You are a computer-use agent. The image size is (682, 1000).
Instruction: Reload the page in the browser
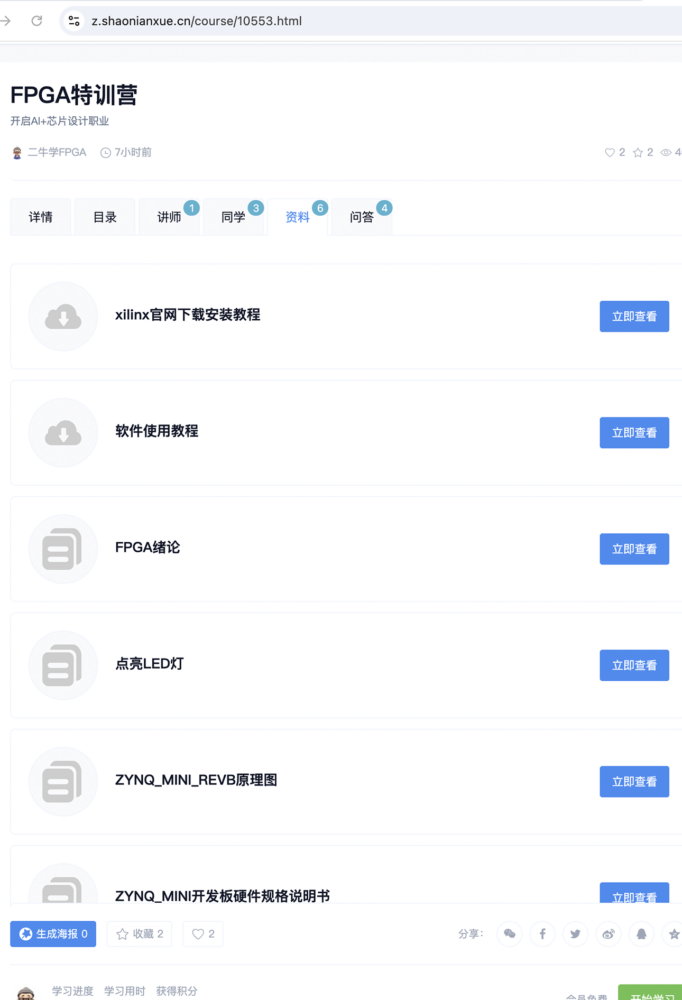(x=37, y=20)
